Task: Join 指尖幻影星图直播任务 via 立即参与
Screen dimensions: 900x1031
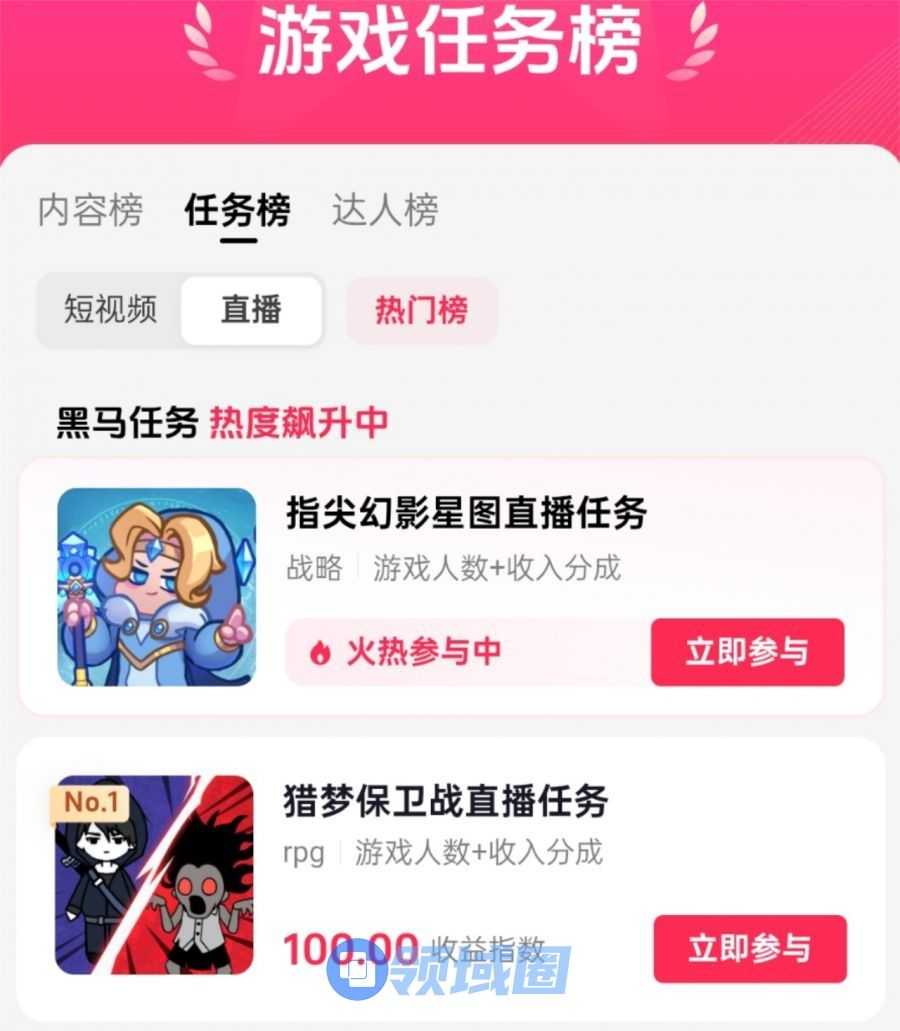Action: [x=747, y=652]
